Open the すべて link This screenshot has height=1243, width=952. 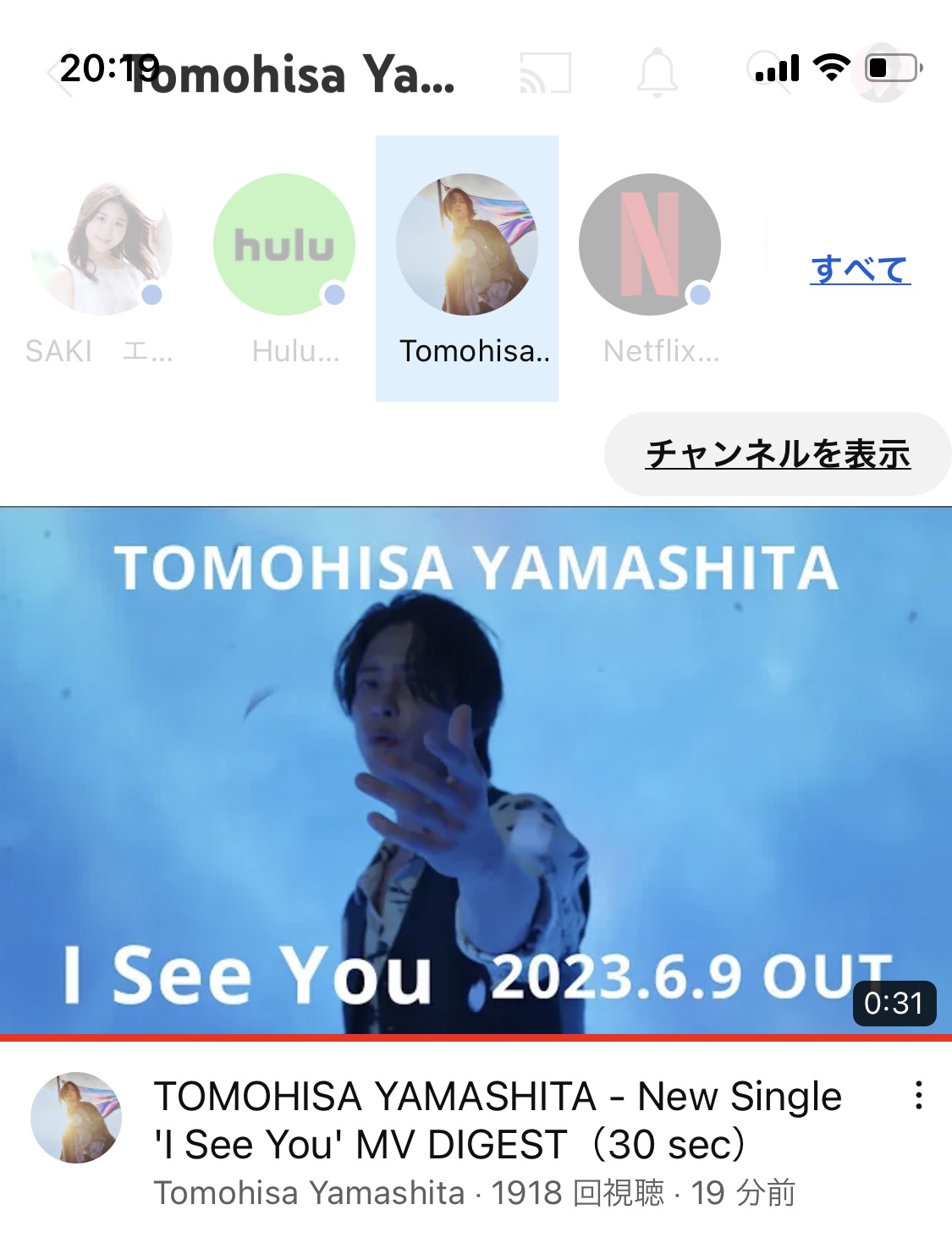click(860, 269)
